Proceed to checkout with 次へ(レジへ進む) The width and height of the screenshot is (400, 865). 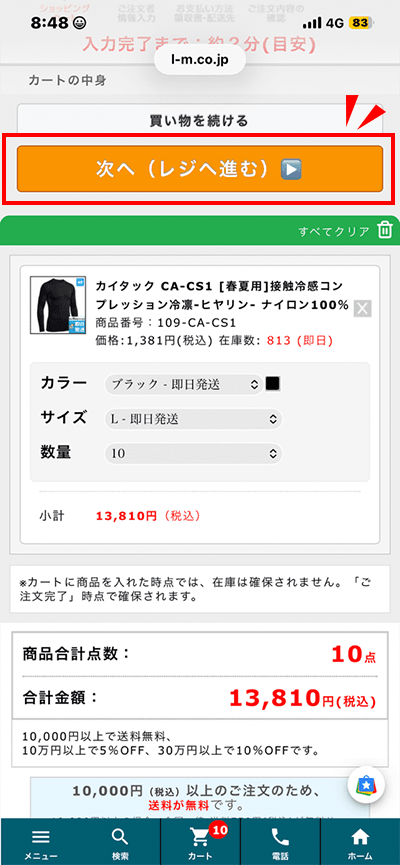200,169
